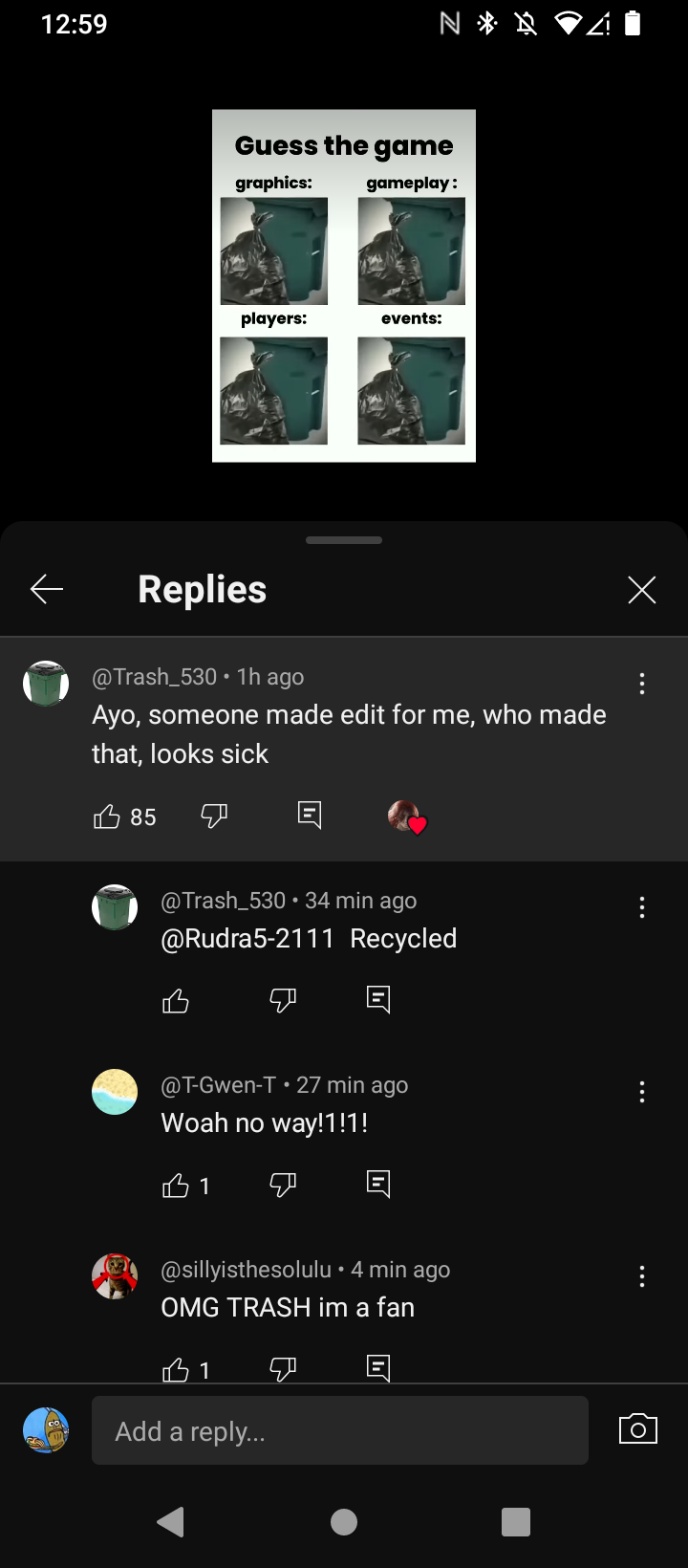The image size is (688, 1568).
Task: Open options menu for the top Trash_530 comment
Action: [641, 684]
